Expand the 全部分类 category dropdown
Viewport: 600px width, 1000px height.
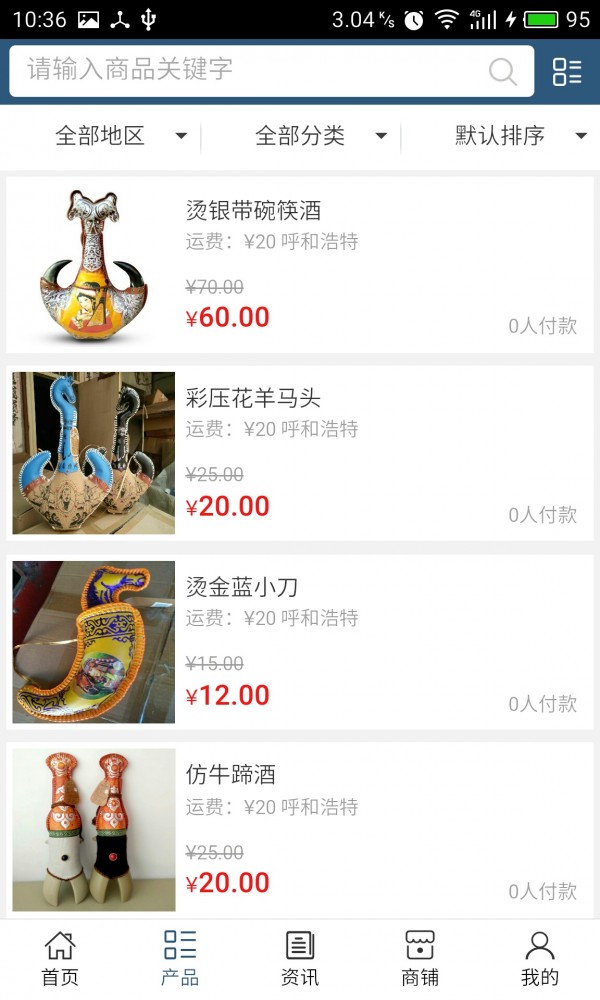(320, 136)
